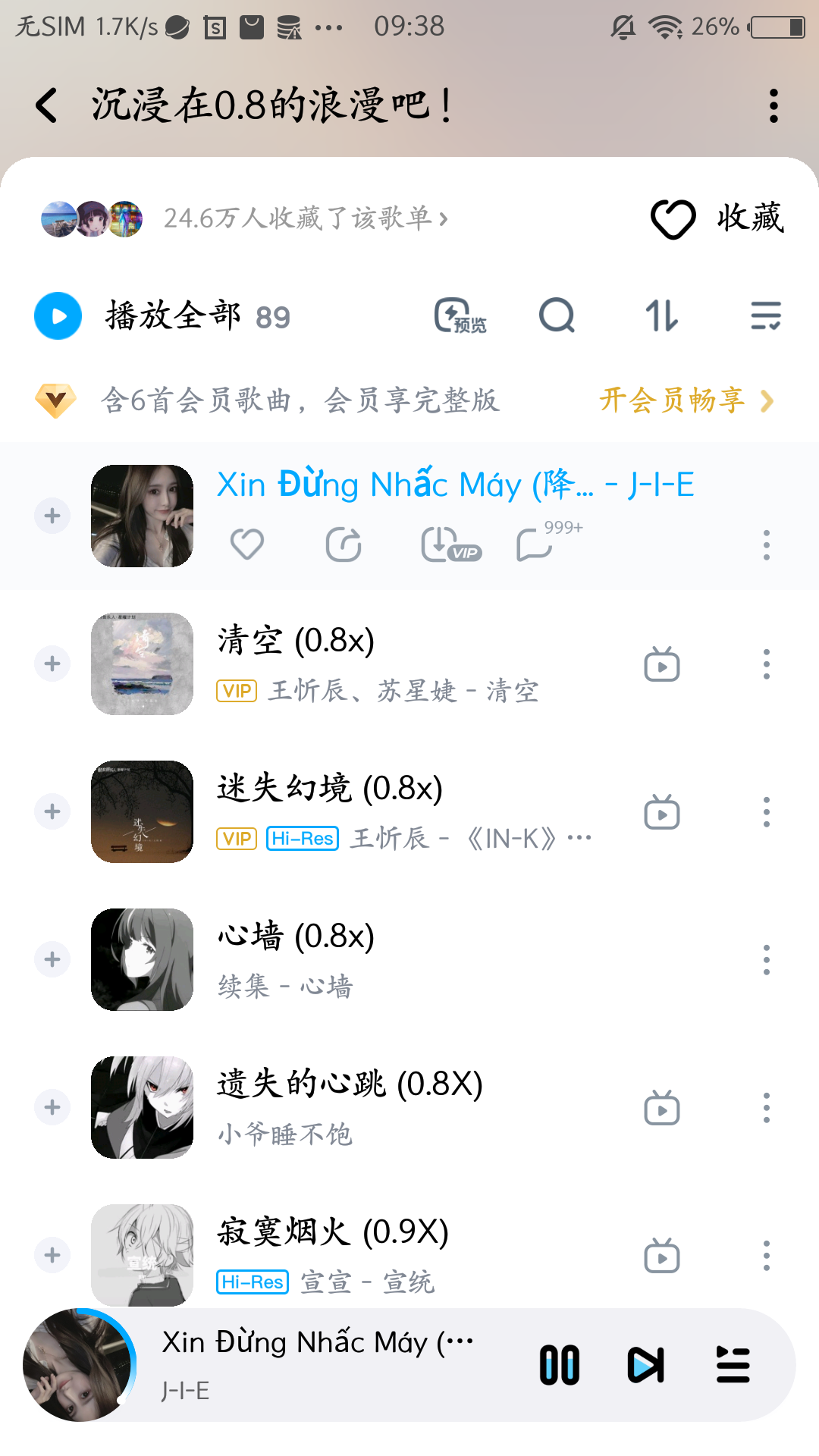Download Xin Đừng Nhấc Máy with VIP

[449, 544]
